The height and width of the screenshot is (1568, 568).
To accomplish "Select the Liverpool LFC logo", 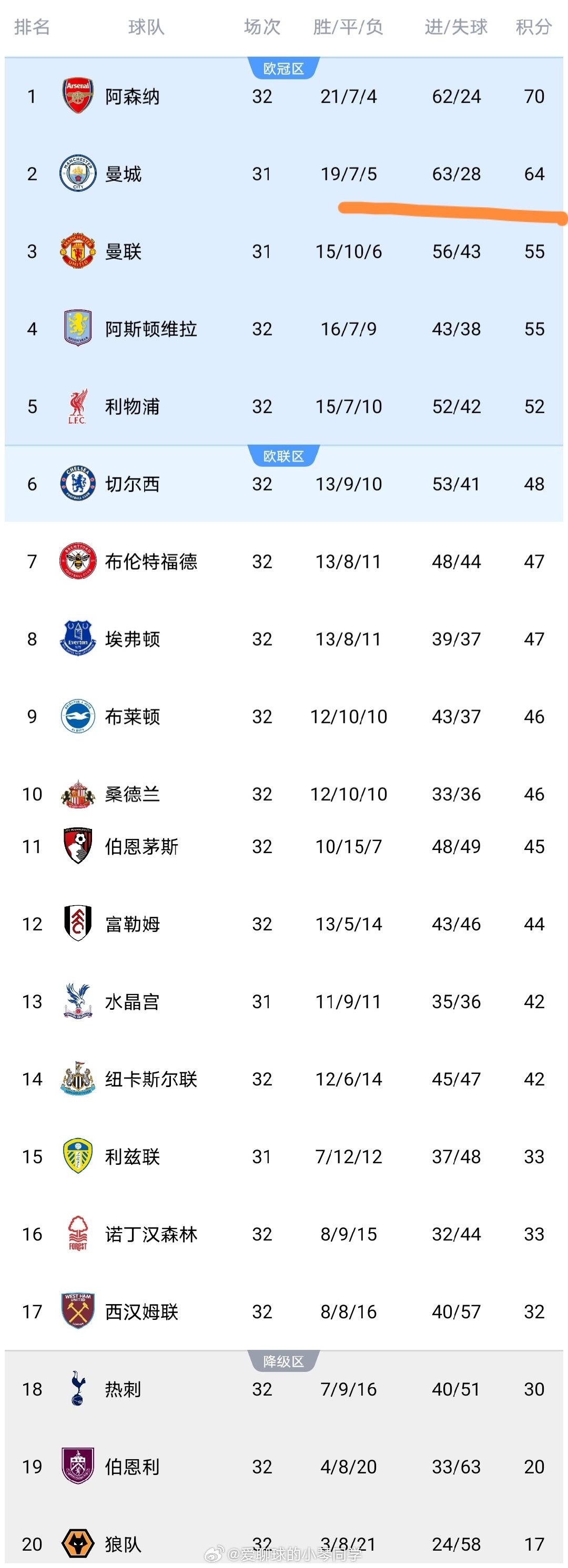I will (78, 407).
